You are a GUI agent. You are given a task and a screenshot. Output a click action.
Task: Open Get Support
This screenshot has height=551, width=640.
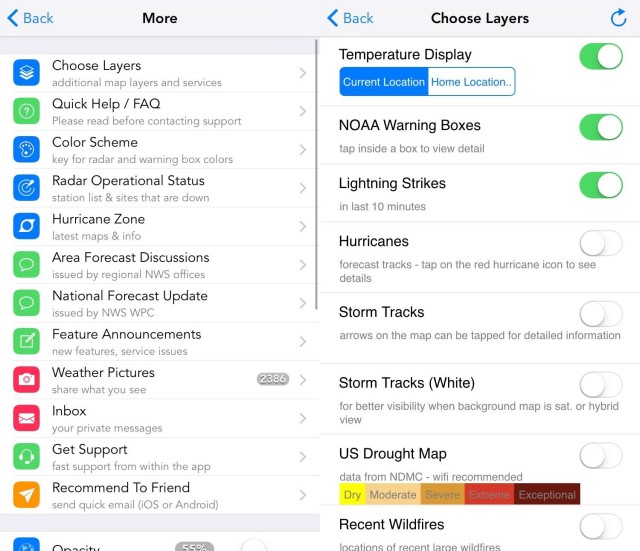click(x=160, y=457)
